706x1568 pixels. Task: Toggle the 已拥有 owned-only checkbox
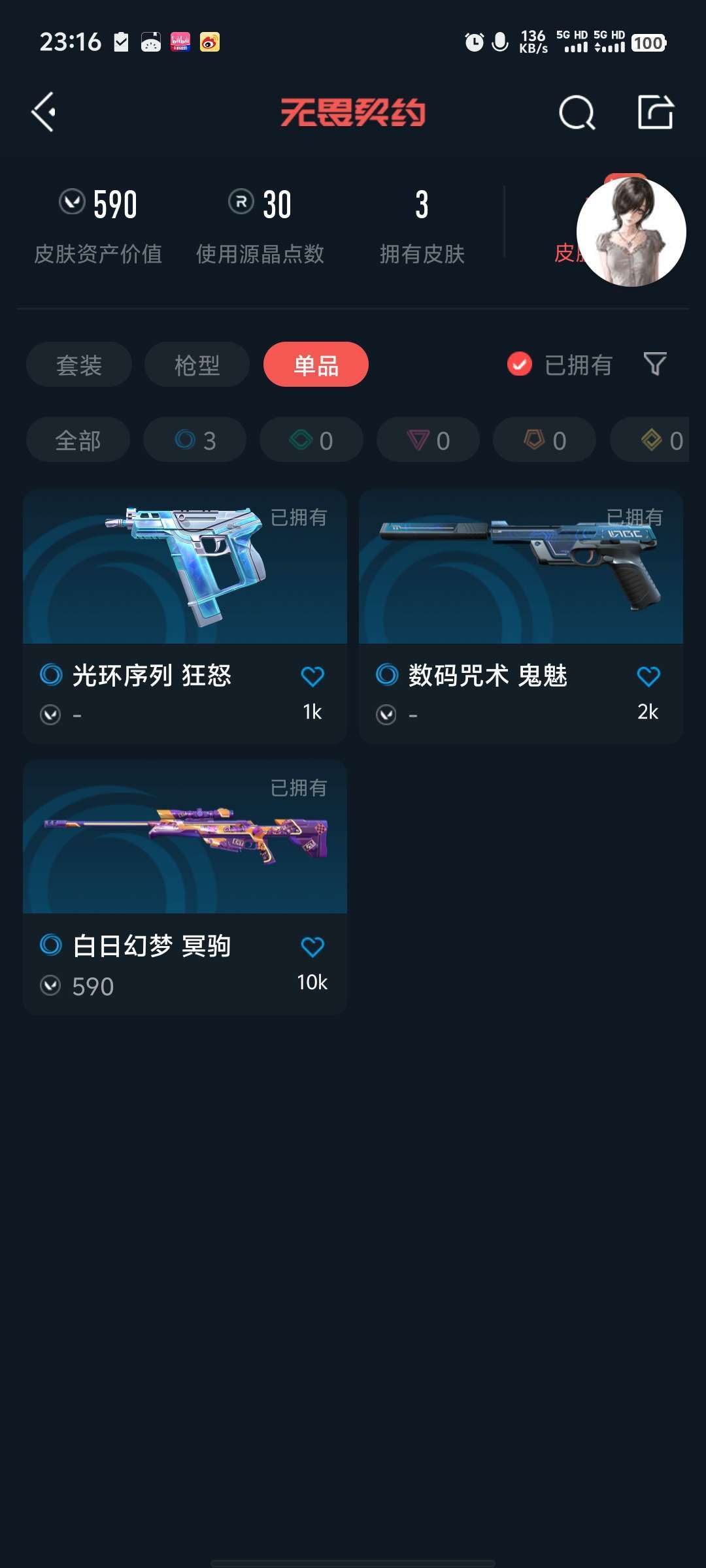pyautogui.click(x=520, y=365)
